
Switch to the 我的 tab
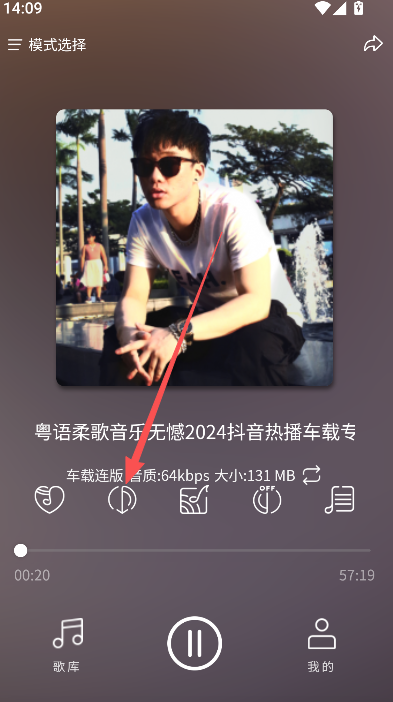click(x=321, y=645)
